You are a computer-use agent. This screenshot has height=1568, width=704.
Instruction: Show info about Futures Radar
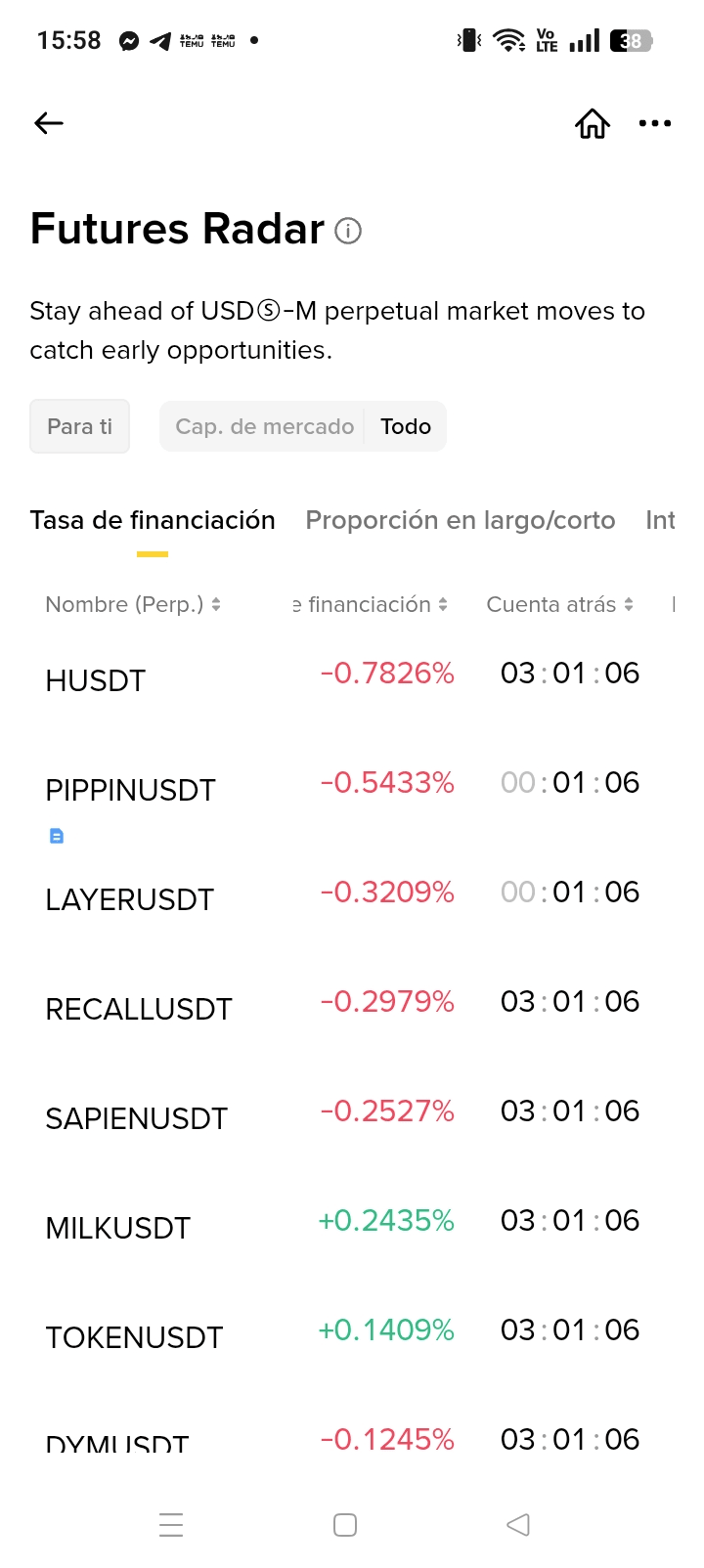coord(348,231)
